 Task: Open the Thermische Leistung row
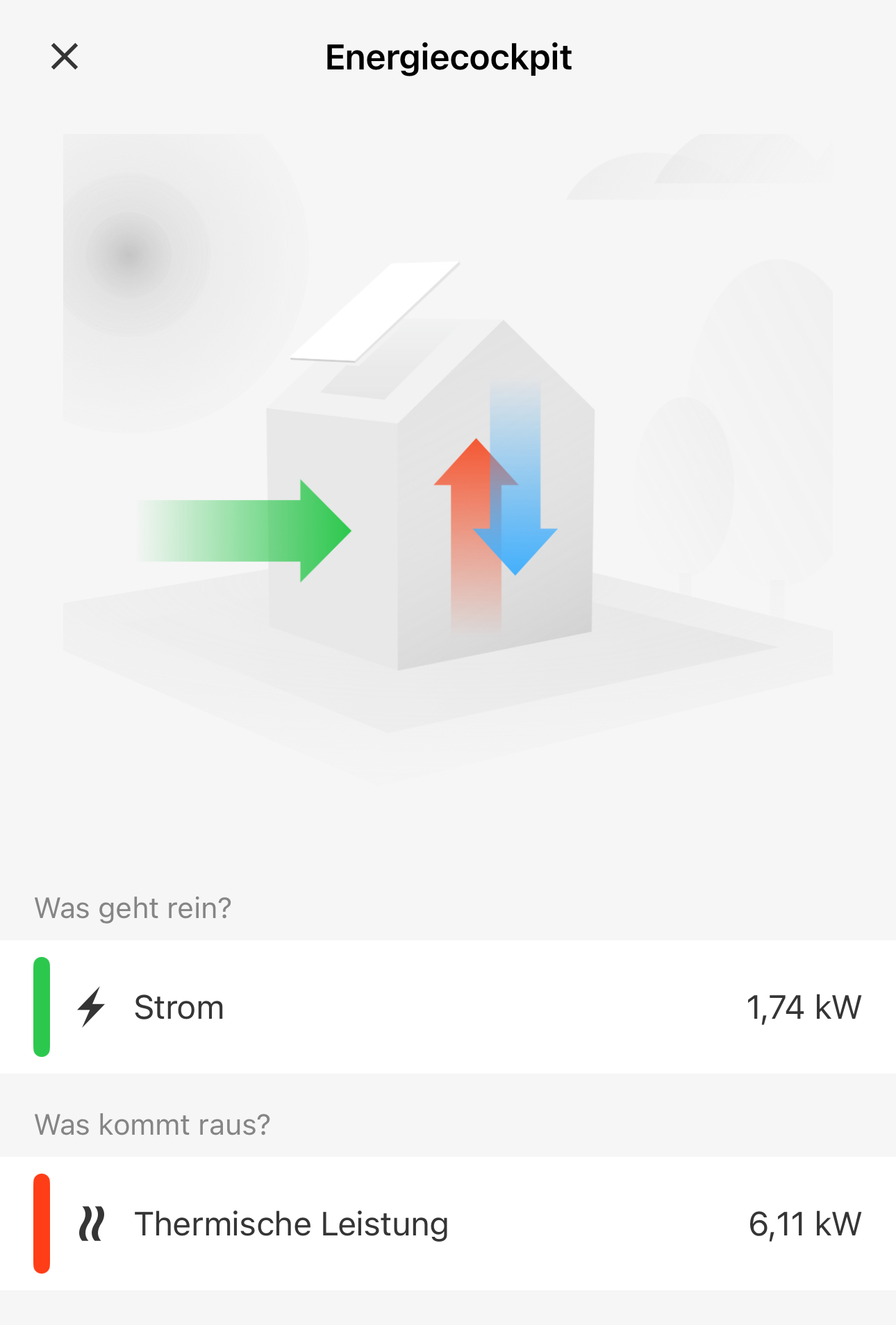(447, 1224)
